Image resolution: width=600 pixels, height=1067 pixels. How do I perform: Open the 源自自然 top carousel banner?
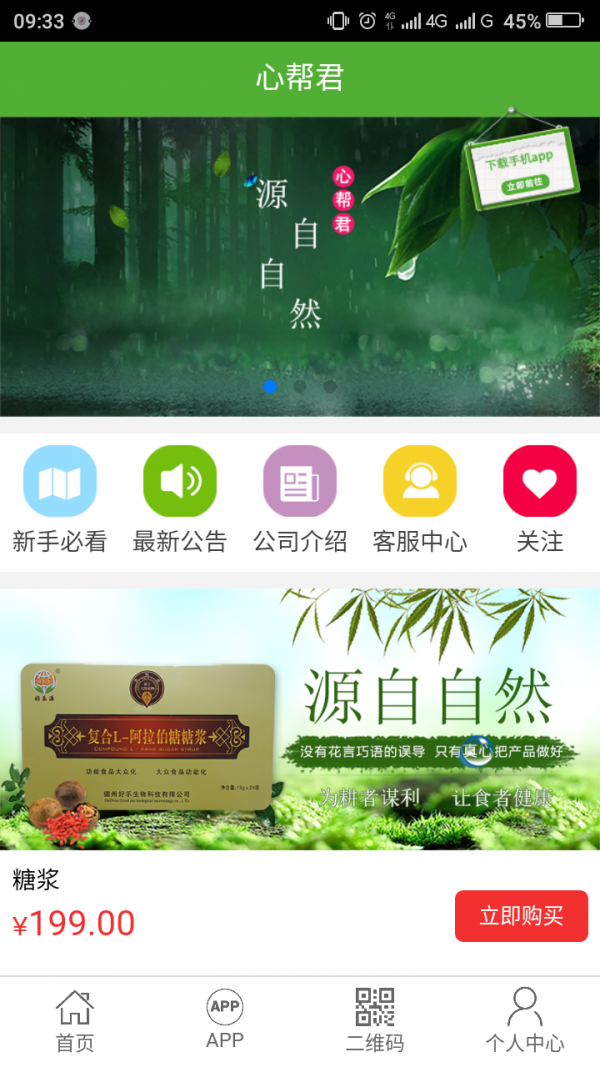(x=300, y=260)
